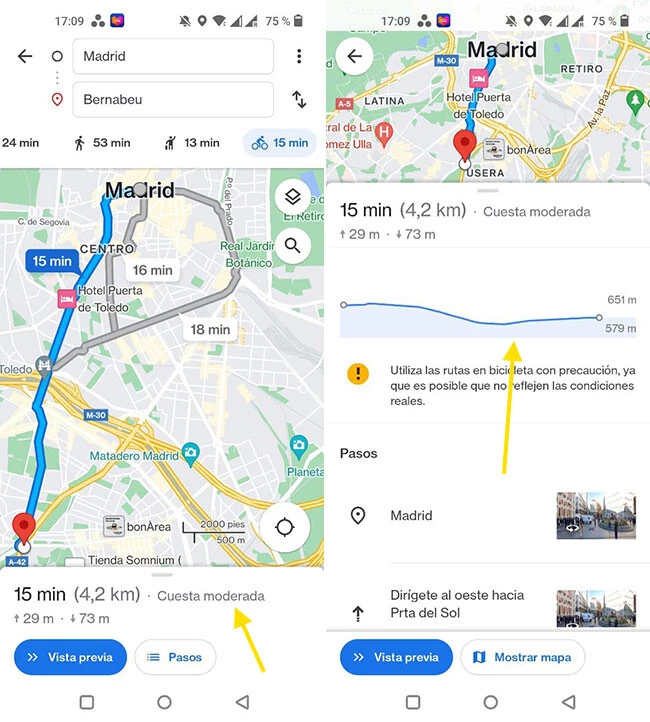Open the map layers button

pos(292,197)
